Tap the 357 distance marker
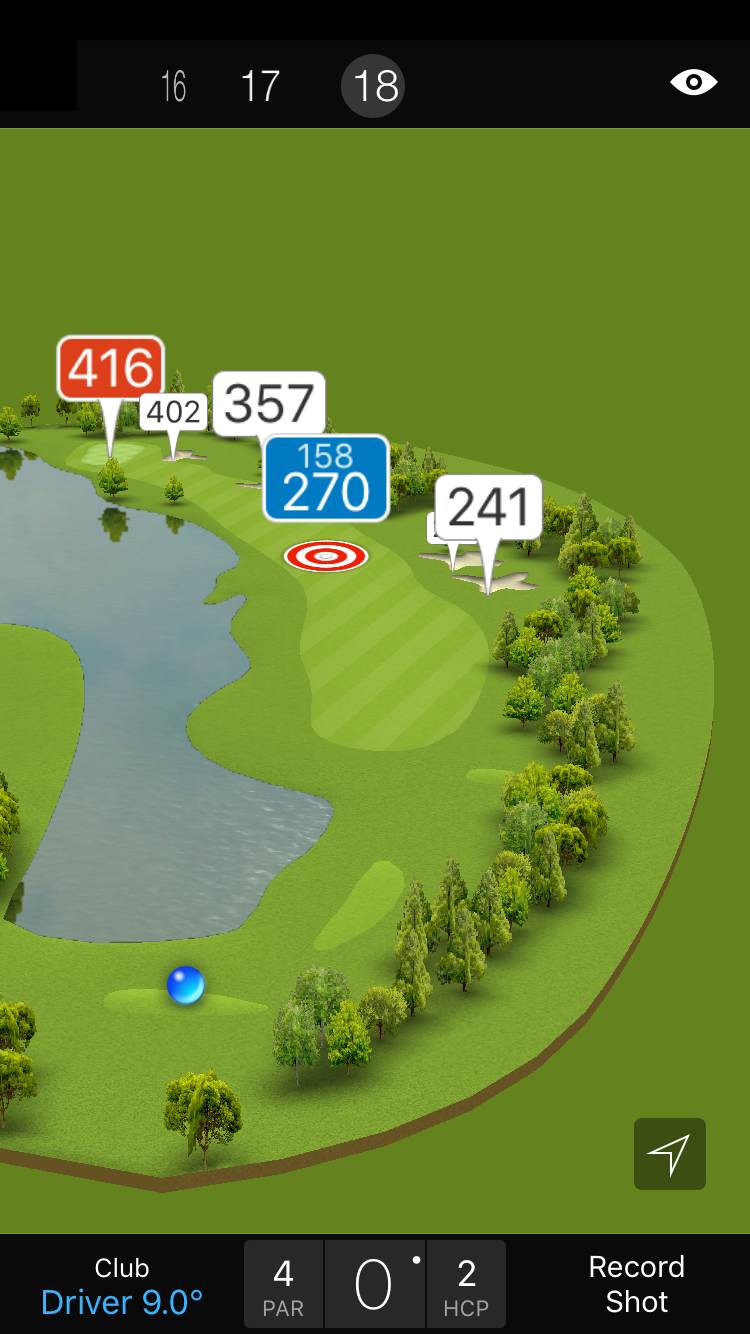750x1334 pixels. point(269,403)
